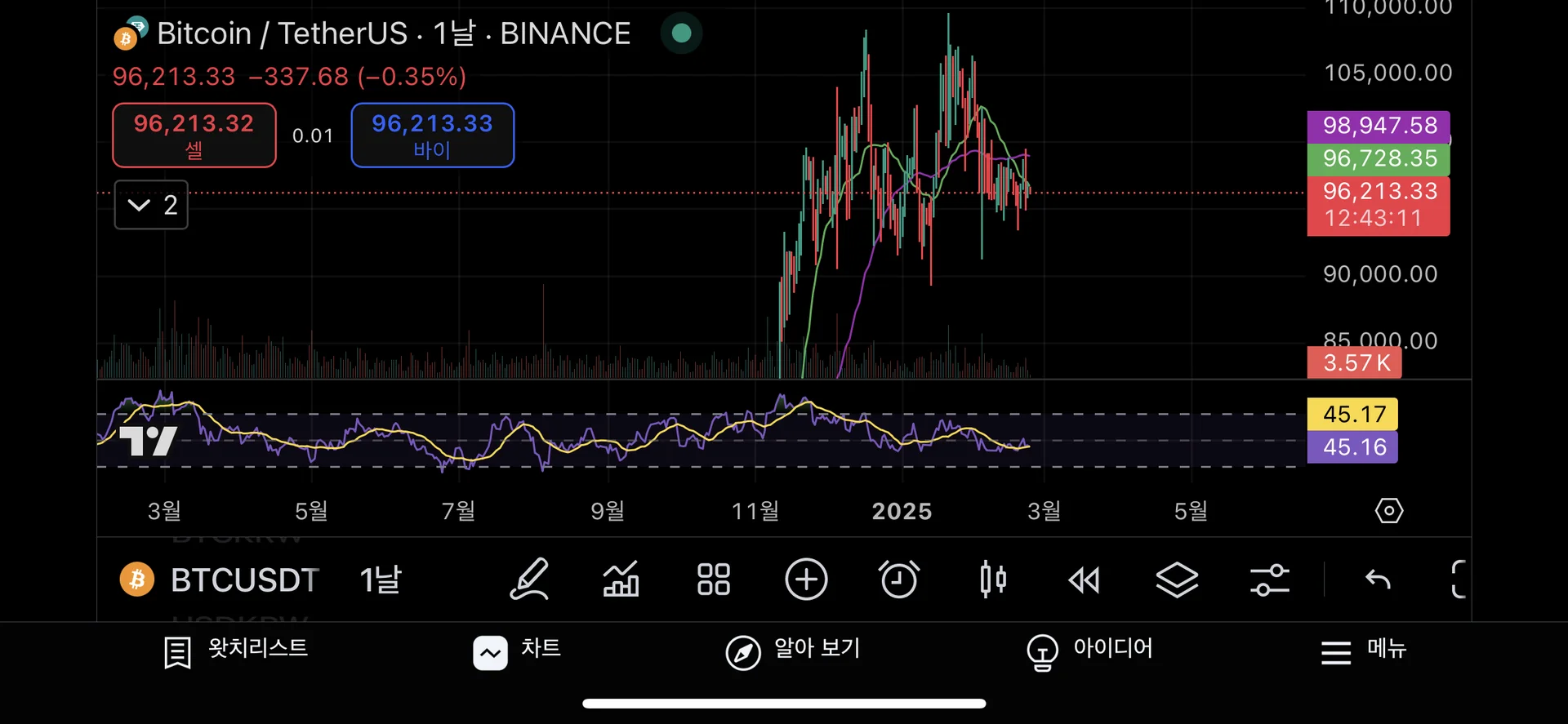Open the indicators chart icon
Viewport: 1568px width, 724px height.
621,580
